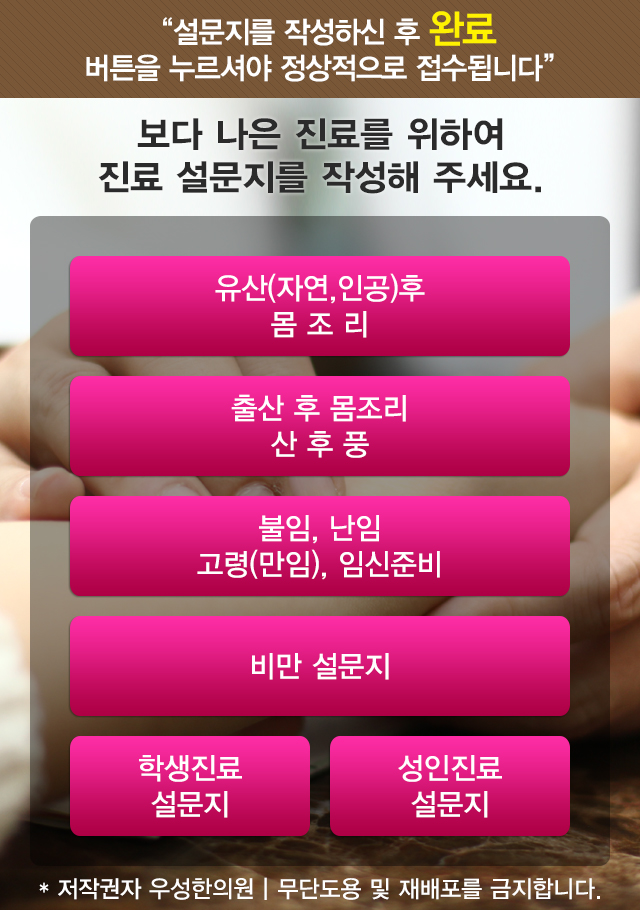The image size is (640, 910).
Task: Start the 성인진료 설문지 survey
Action: [x=449, y=786]
